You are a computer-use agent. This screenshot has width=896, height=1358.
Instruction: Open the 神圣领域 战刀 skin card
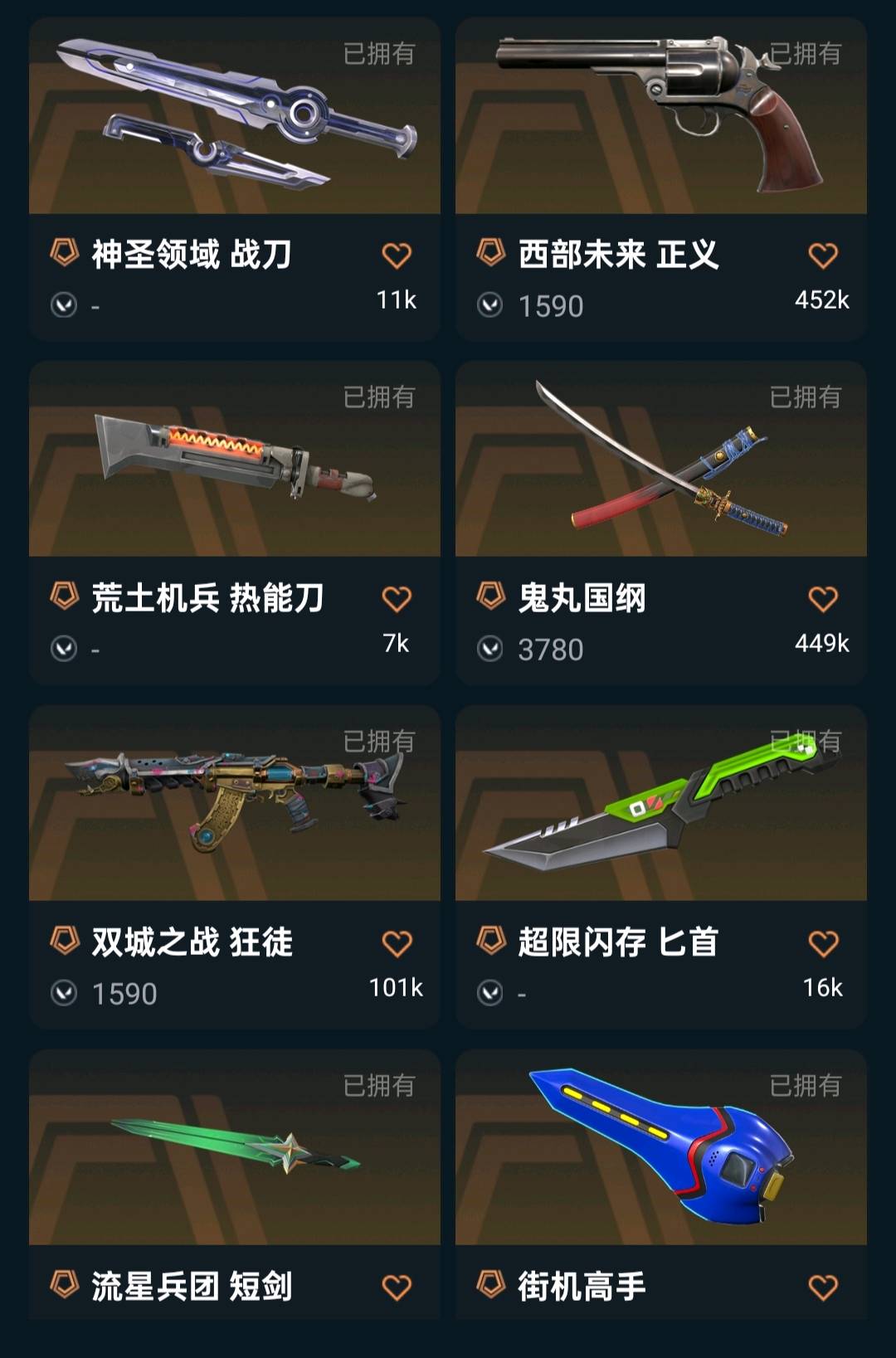pos(234,116)
